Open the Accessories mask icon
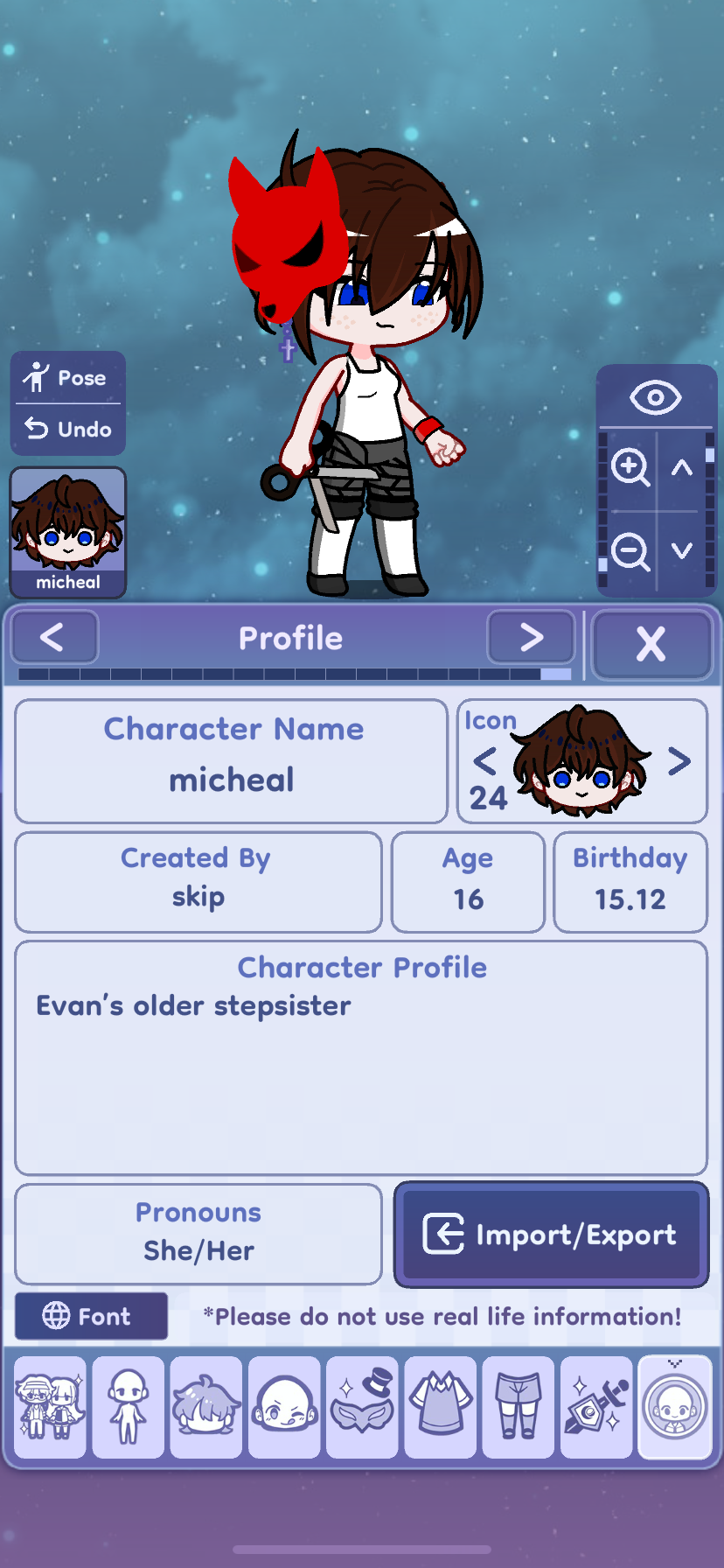Viewport: 724px width, 1568px height. (x=362, y=1407)
